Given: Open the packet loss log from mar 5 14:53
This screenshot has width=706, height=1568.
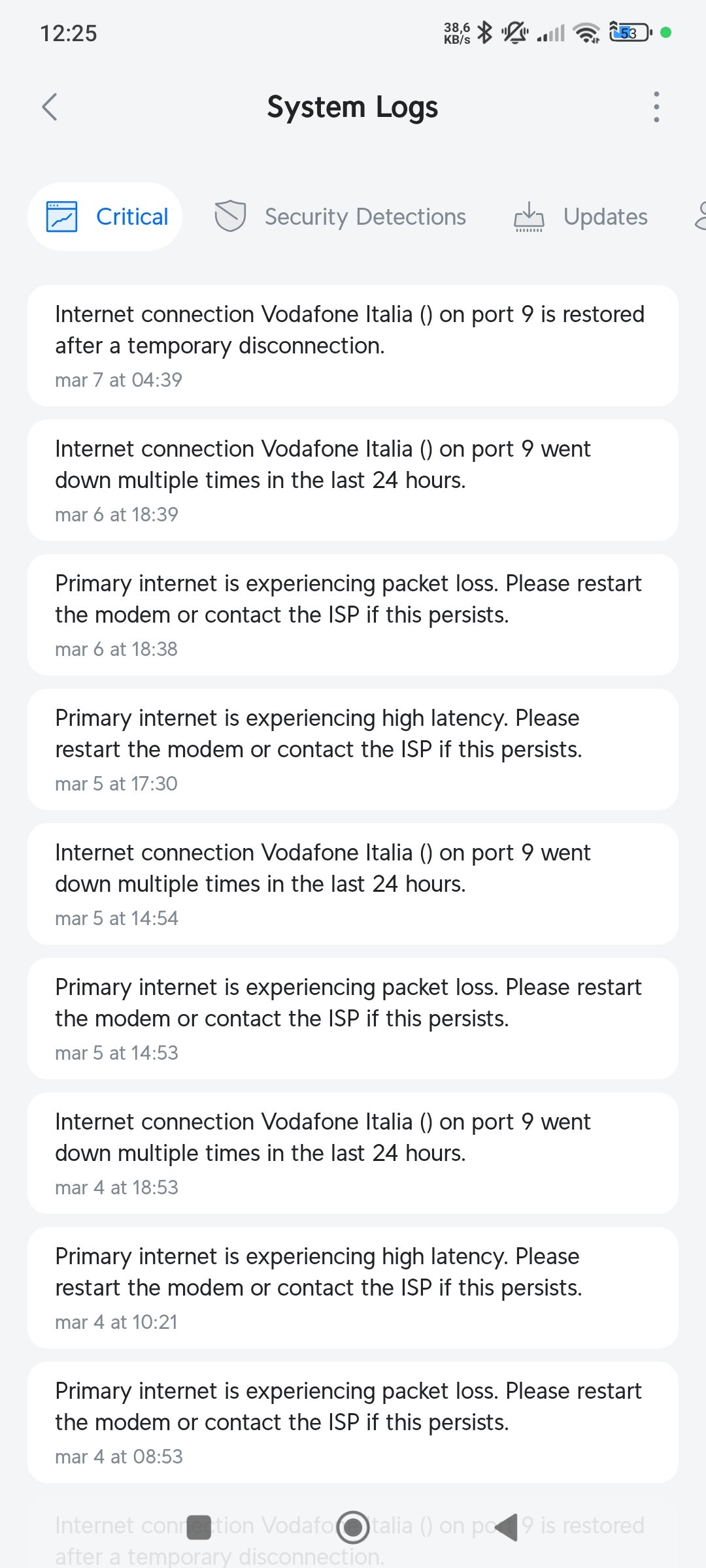Looking at the screenshot, I should pyautogui.click(x=352, y=1019).
